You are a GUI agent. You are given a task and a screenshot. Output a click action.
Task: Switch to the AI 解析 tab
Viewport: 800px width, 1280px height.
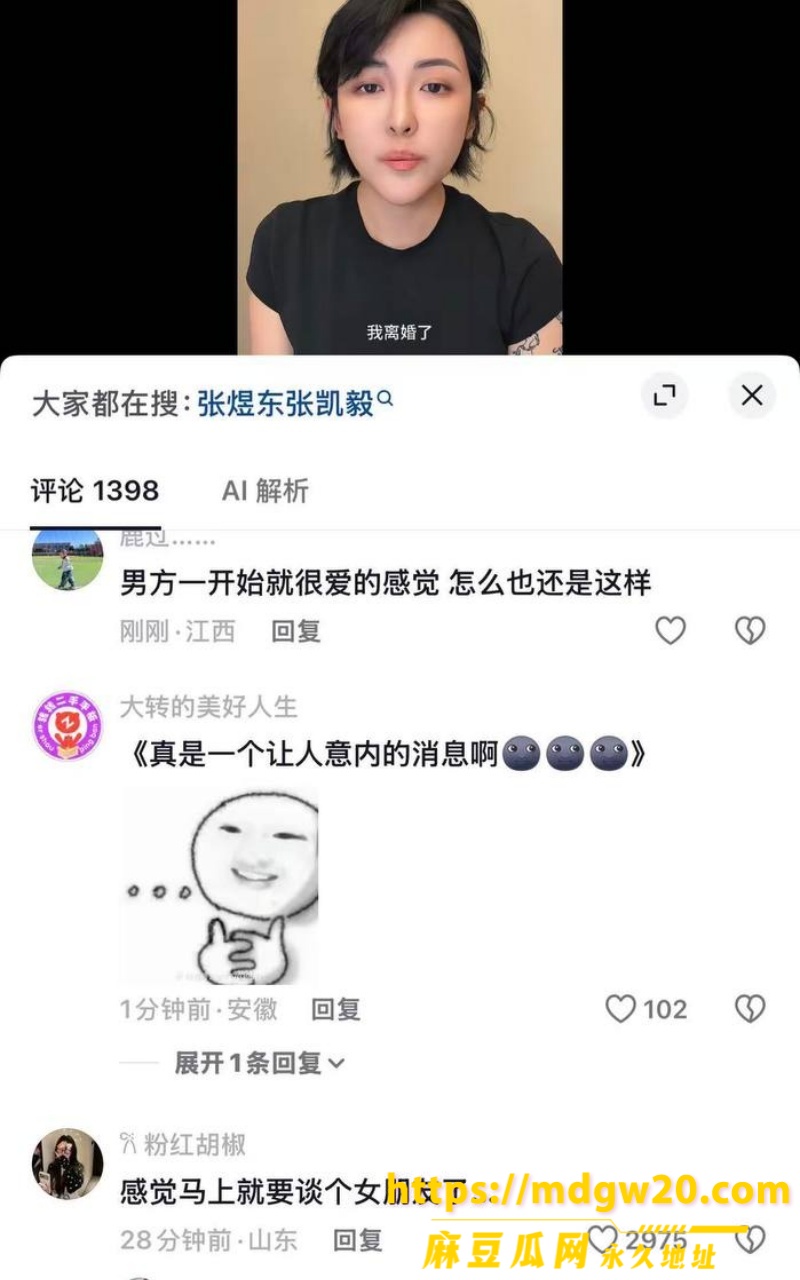(x=265, y=491)
